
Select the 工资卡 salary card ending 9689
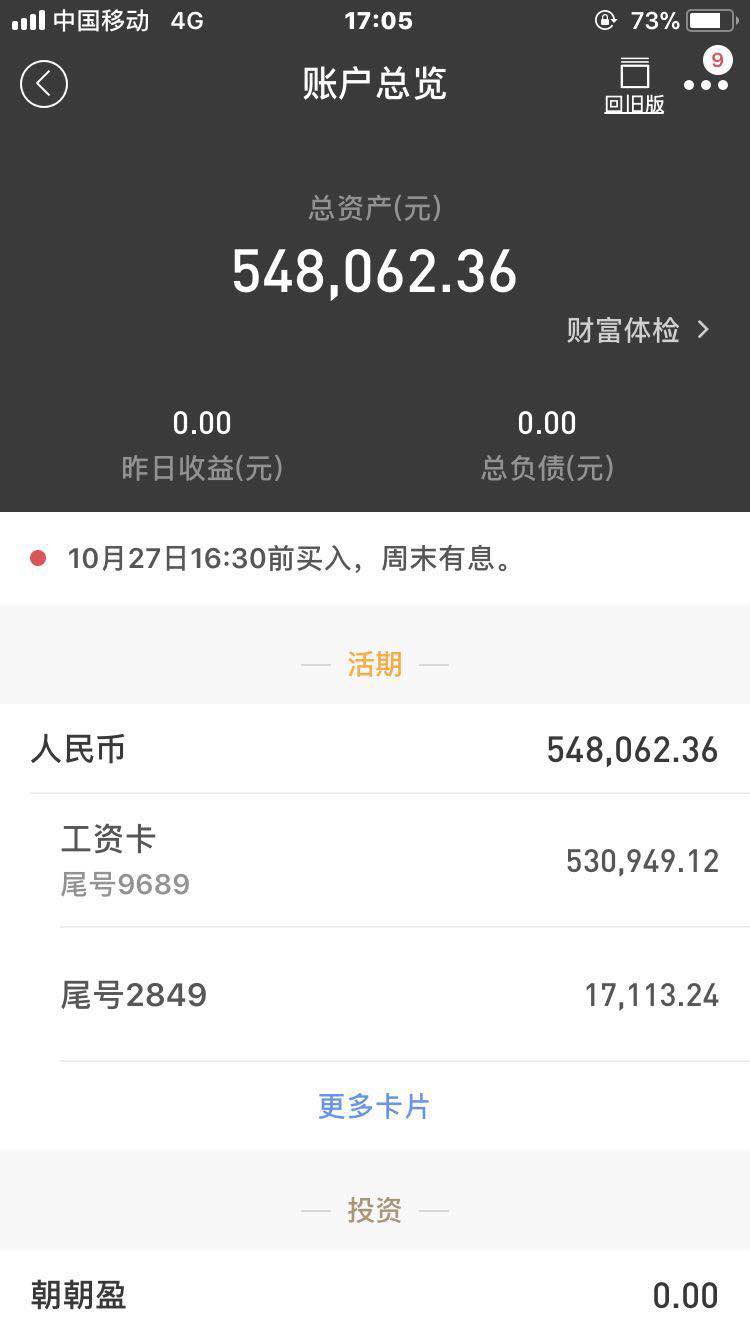point(375,860)
